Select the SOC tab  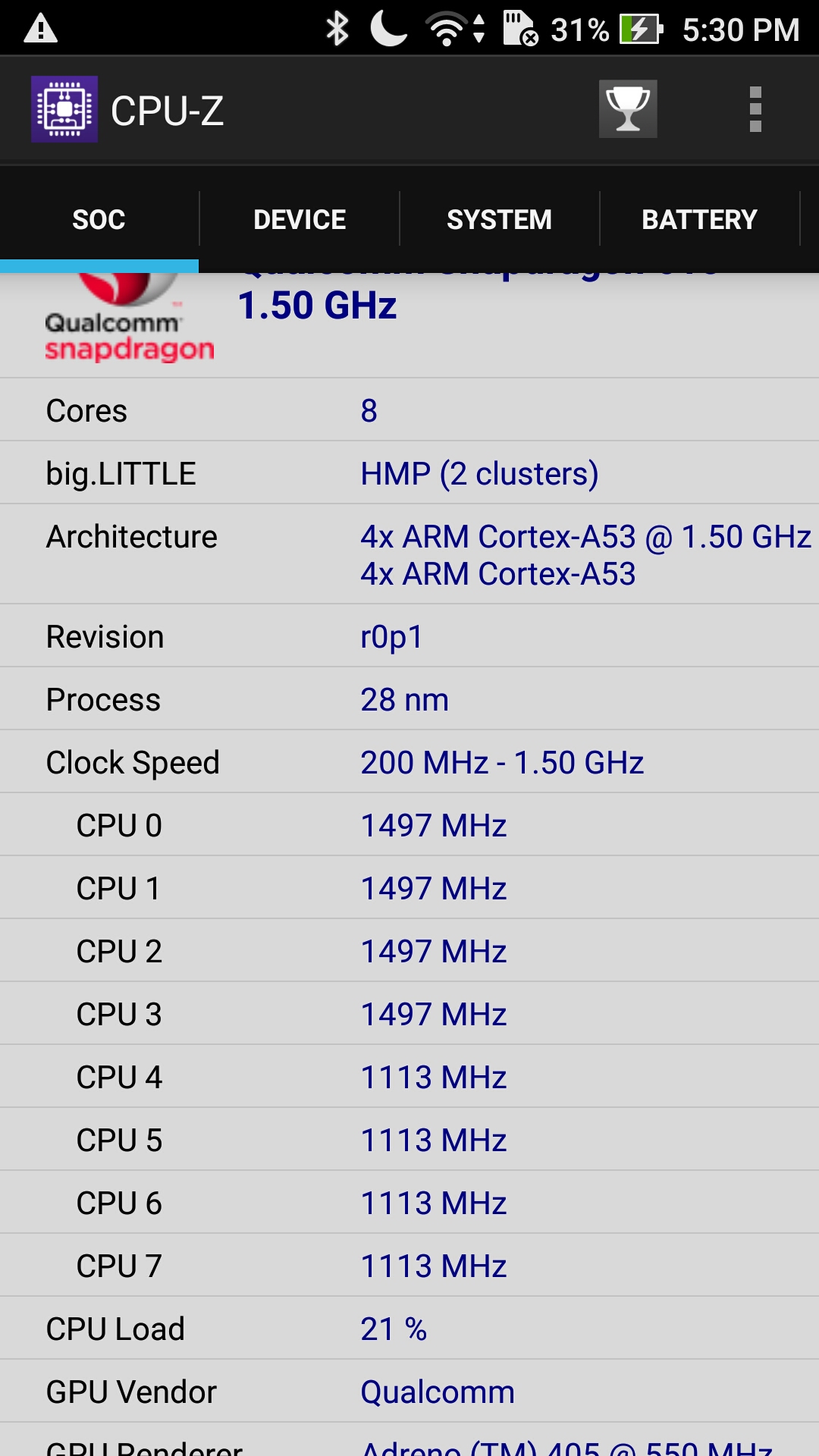pyautogui.click(x=99, y=220)
